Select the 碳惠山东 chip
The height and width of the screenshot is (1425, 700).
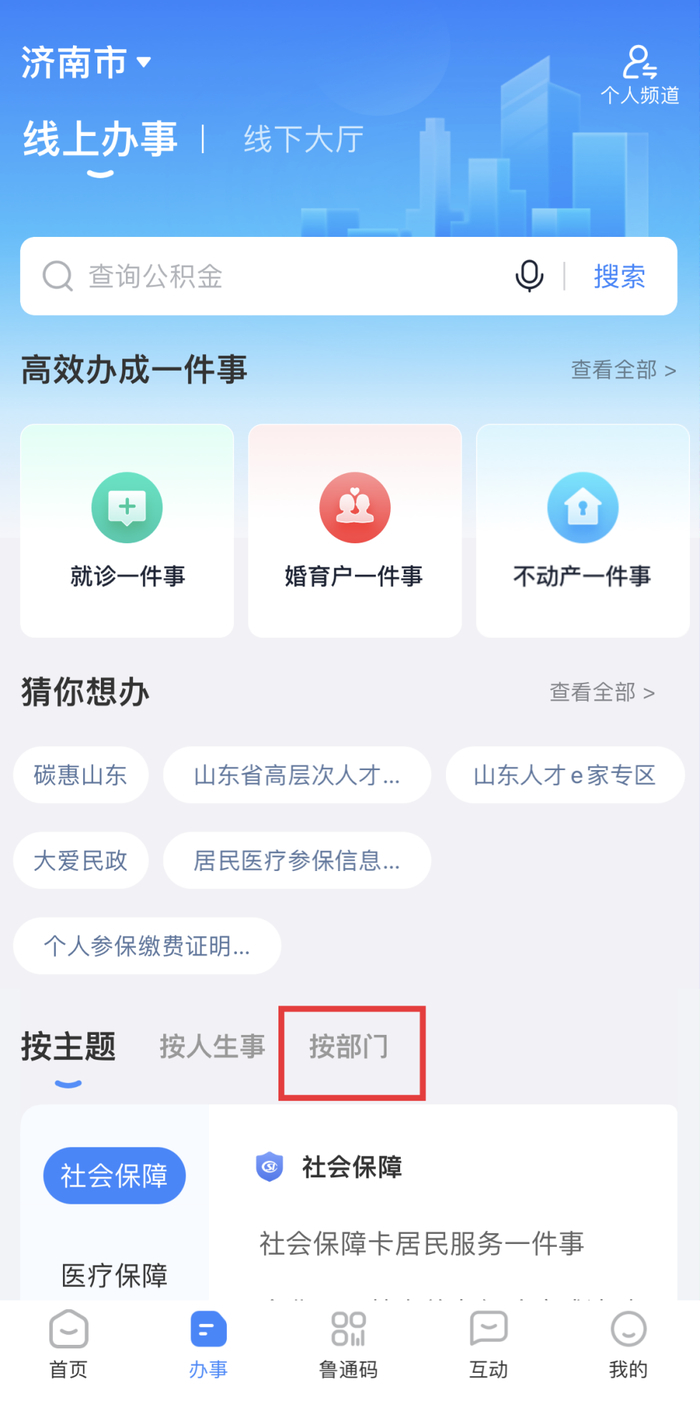pyautogui.click(x=81, y=775)
